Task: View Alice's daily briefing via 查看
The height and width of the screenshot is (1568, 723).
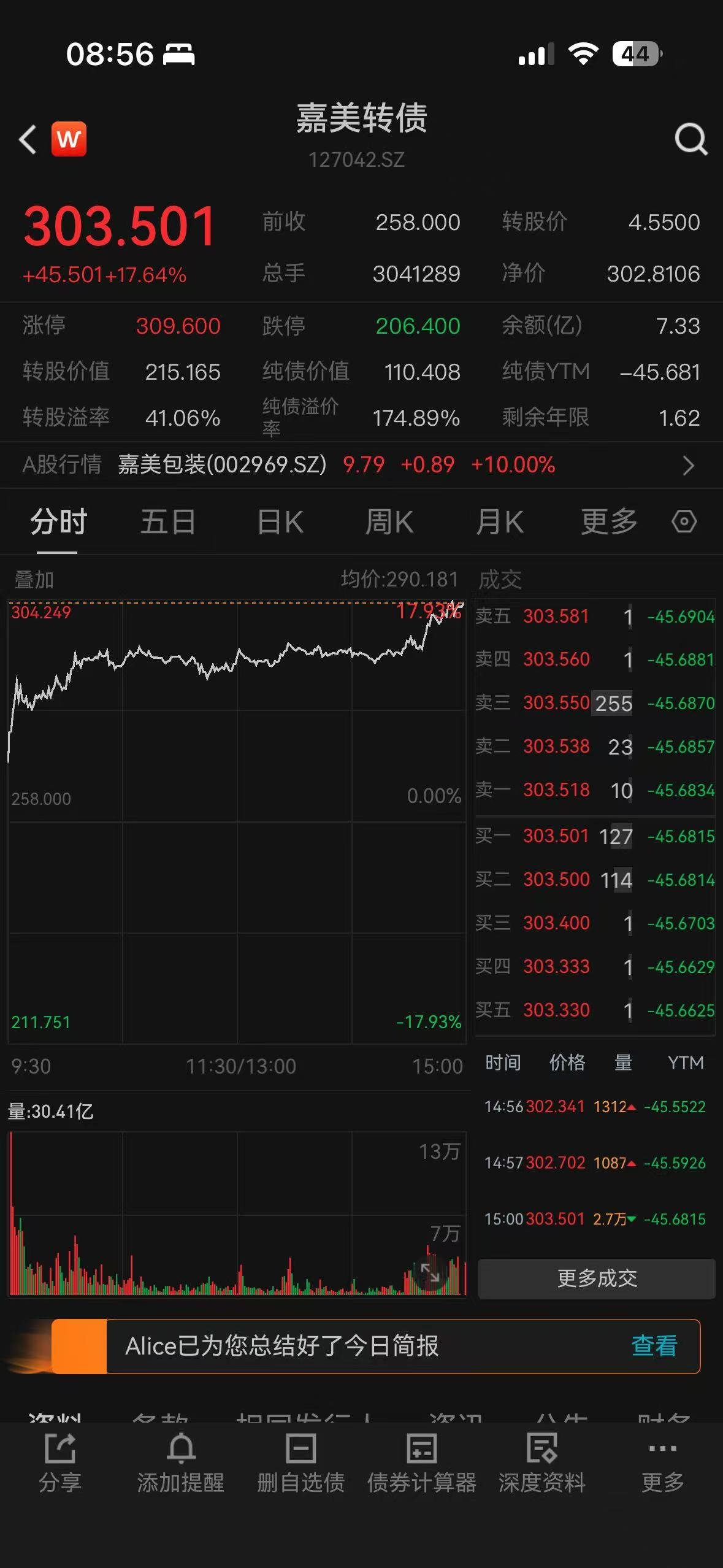Action: (654, 1346)
